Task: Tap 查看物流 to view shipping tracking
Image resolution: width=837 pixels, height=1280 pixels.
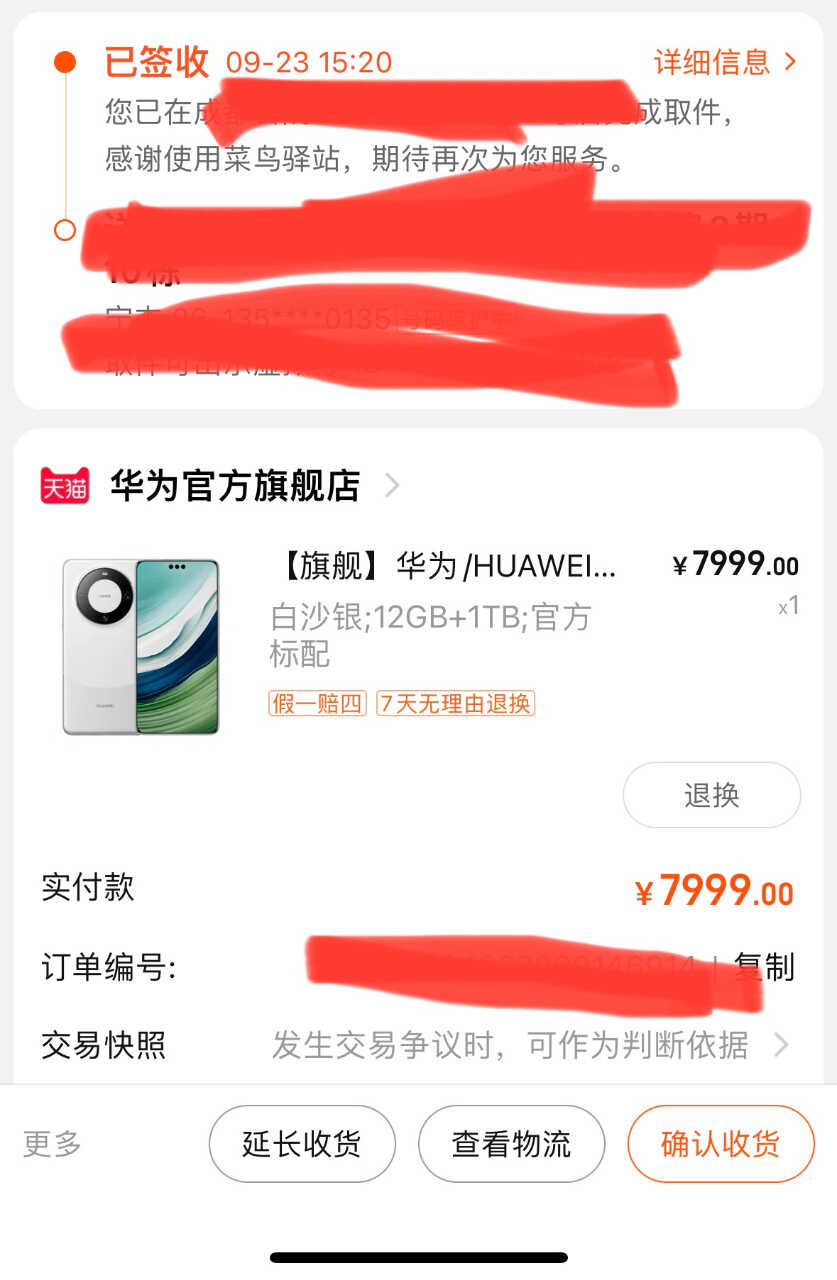Action: pyautogui.click(x=511, y=1144)
